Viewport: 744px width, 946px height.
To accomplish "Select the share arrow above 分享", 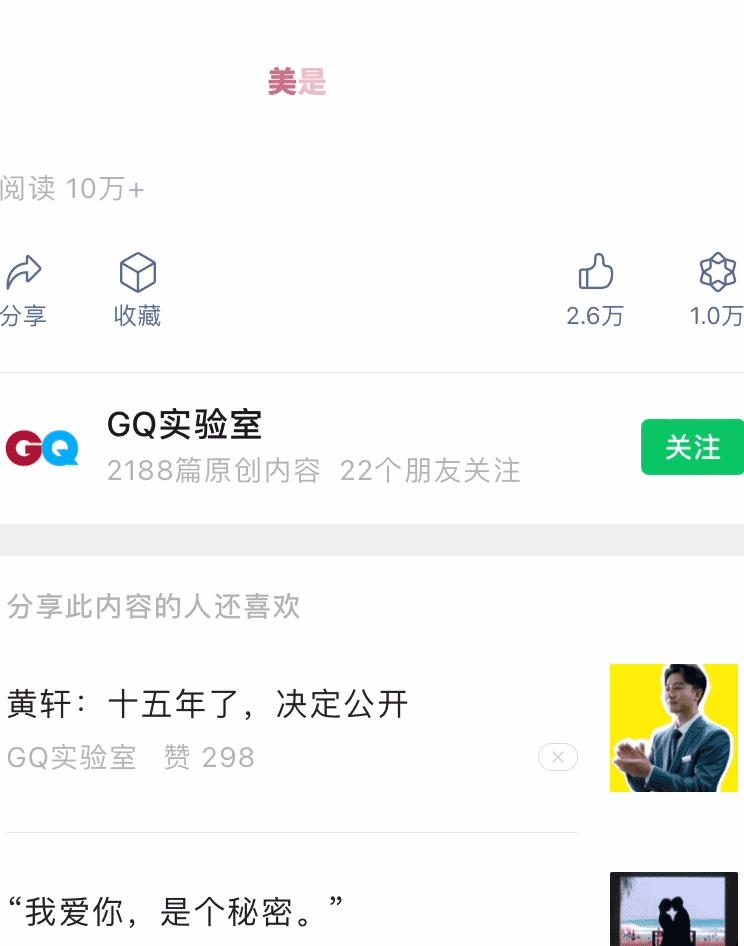I will [x=24, y=272].
